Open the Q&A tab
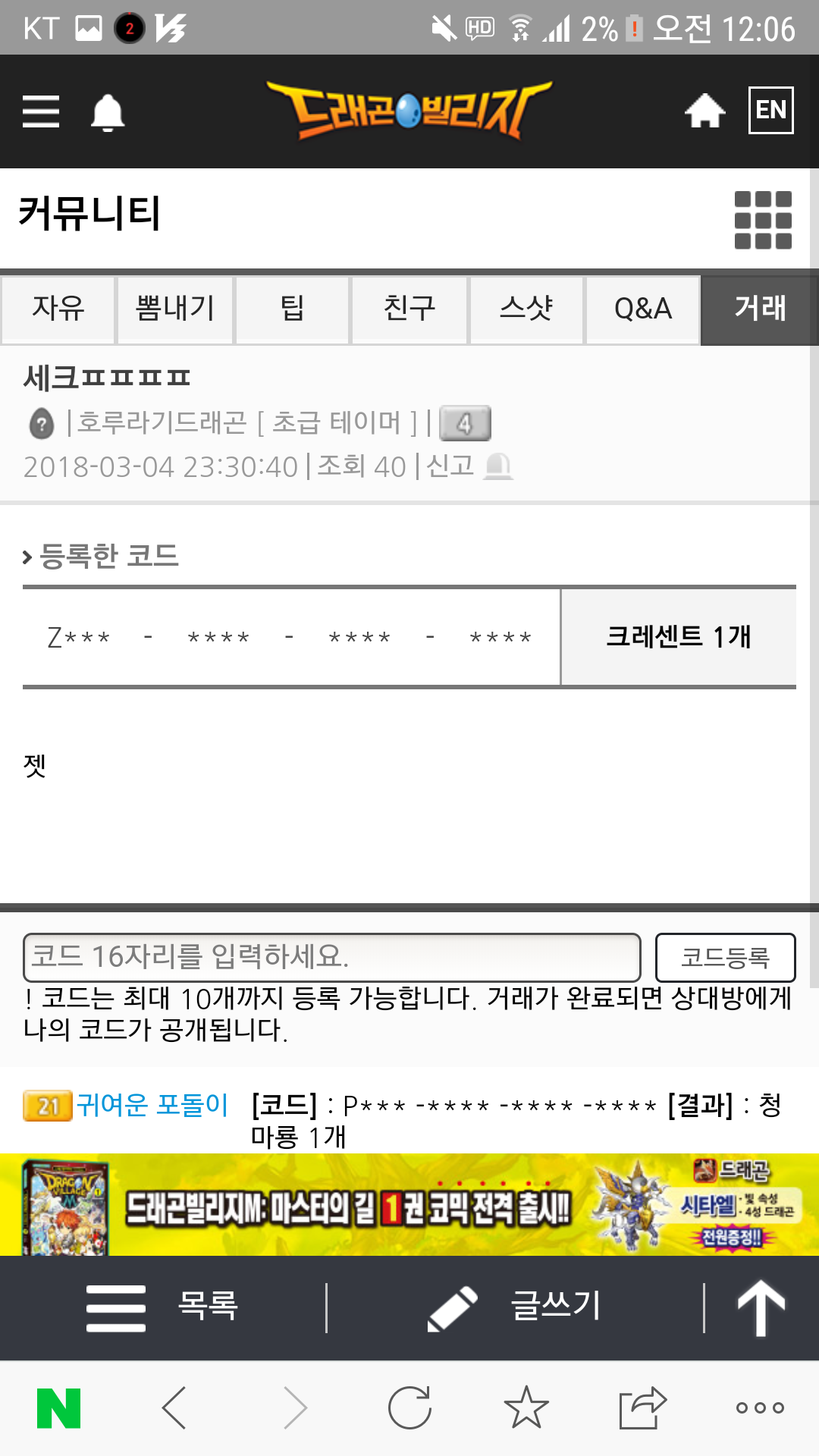 (x=643, y=309)
